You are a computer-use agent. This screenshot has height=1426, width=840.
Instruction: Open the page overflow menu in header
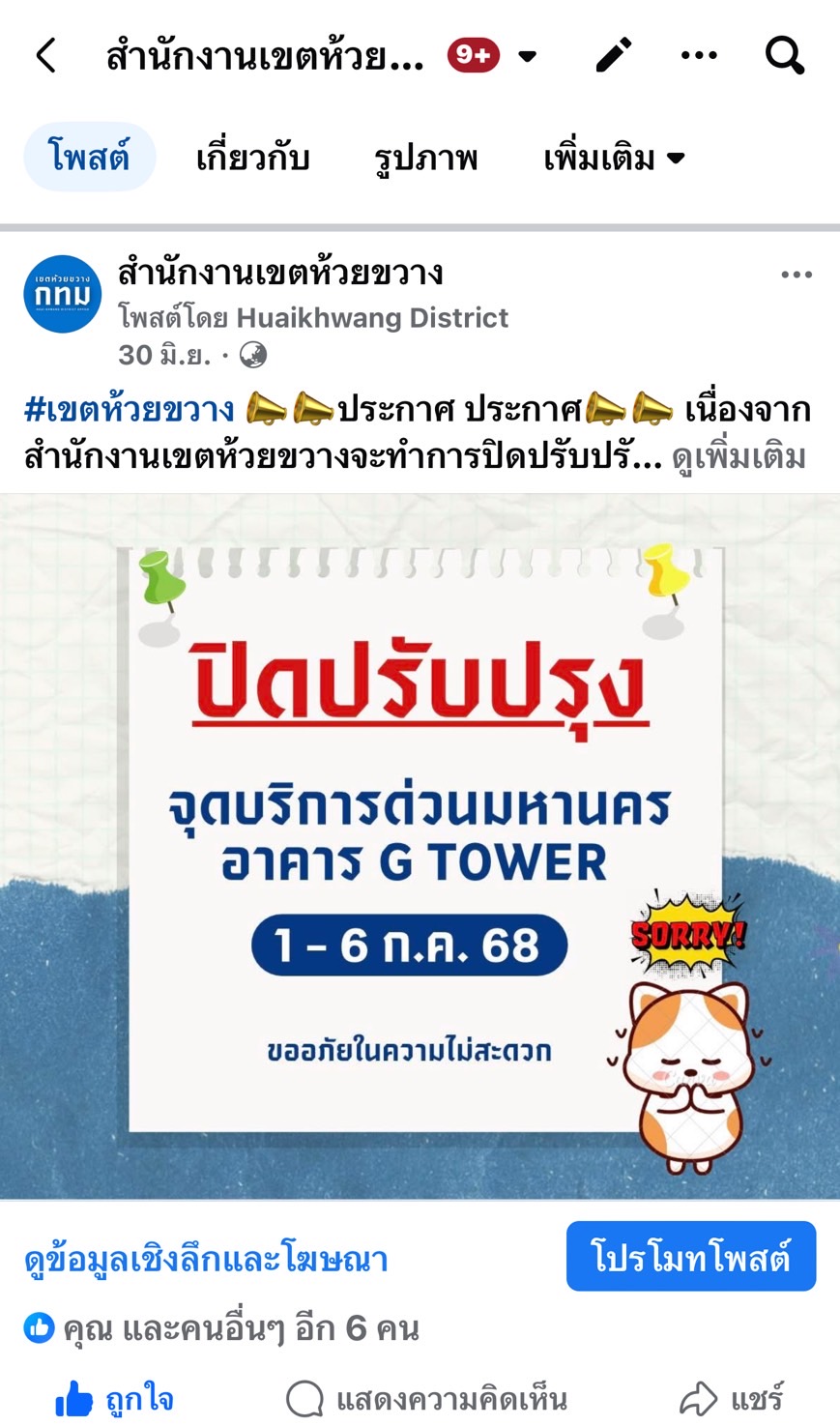[698, 56]
